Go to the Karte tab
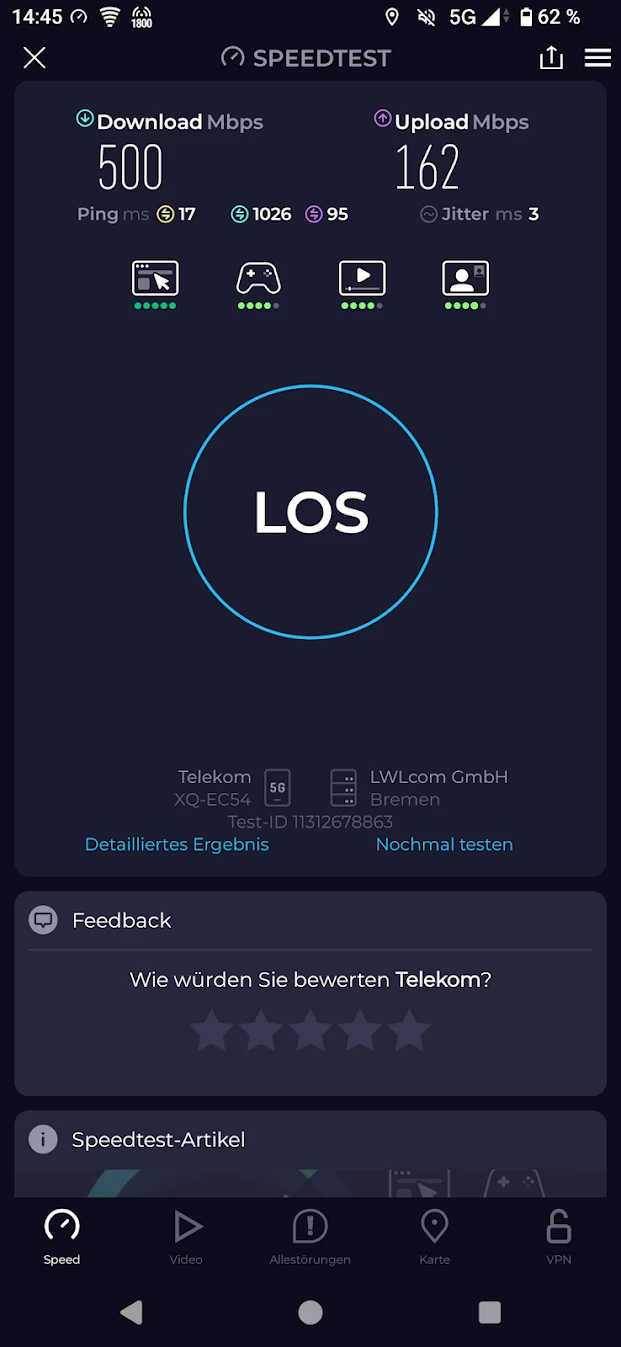This screenshot has height=1347, width=621. pos(434,1235)
